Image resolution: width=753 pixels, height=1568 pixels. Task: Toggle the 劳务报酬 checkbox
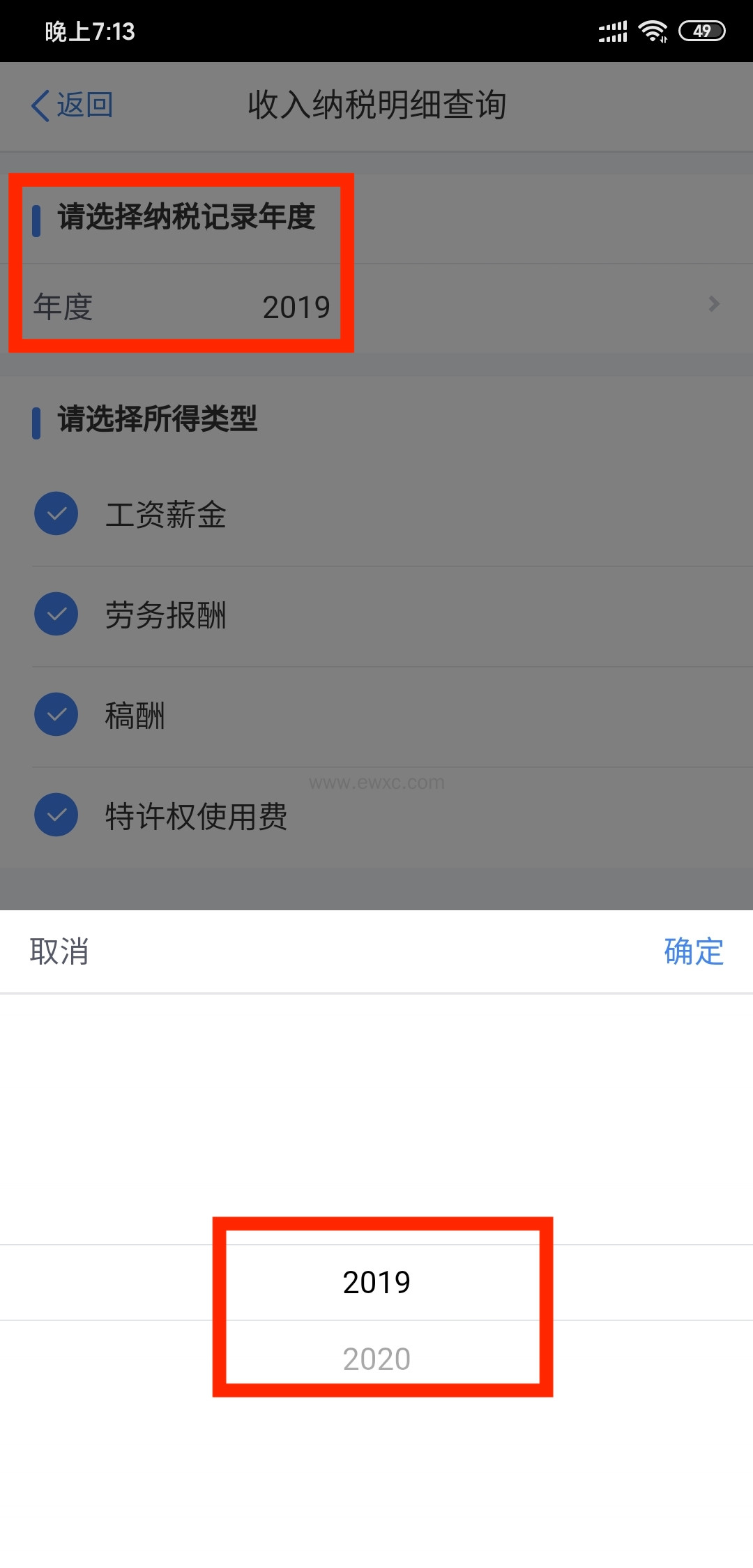[56, 615]
